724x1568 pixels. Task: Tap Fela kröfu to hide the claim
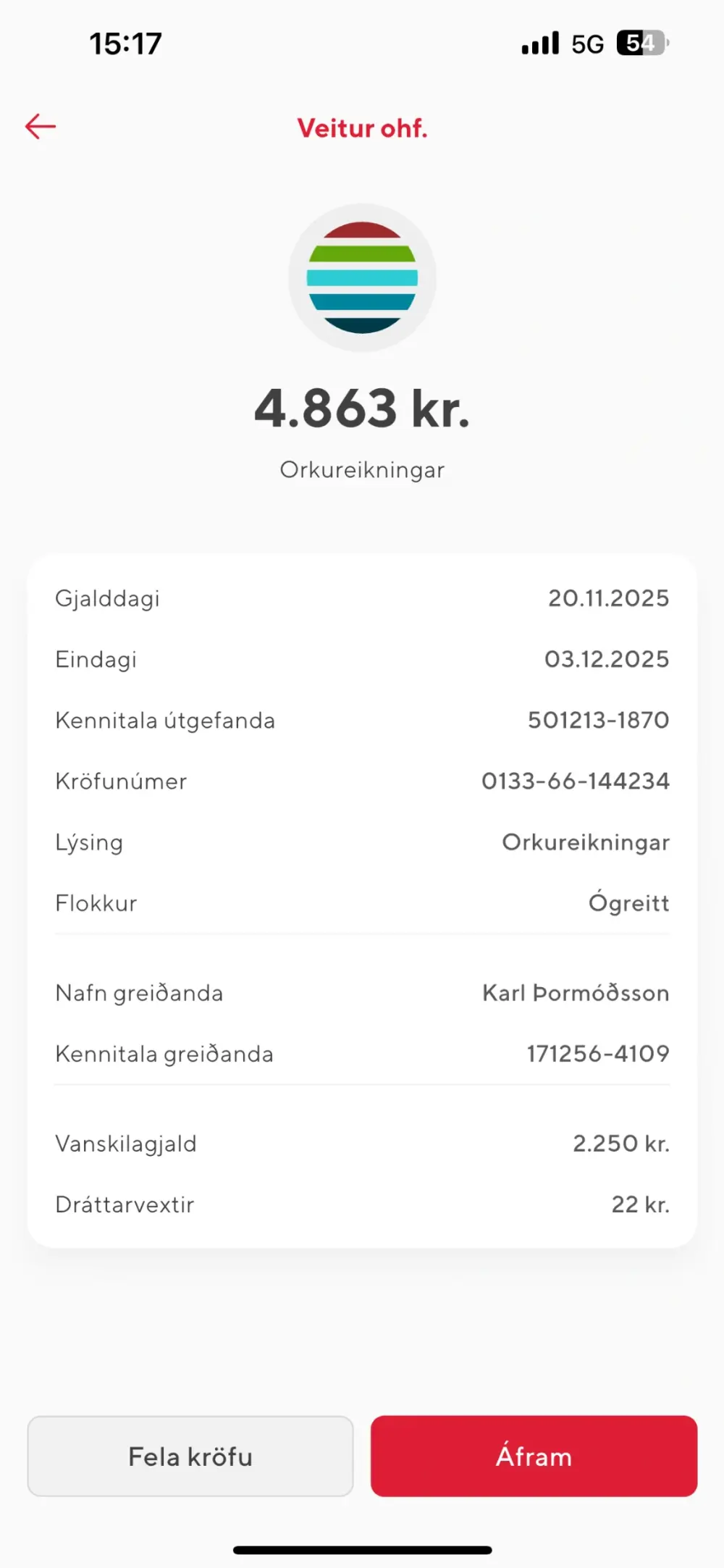click(x=190, y=1456)
